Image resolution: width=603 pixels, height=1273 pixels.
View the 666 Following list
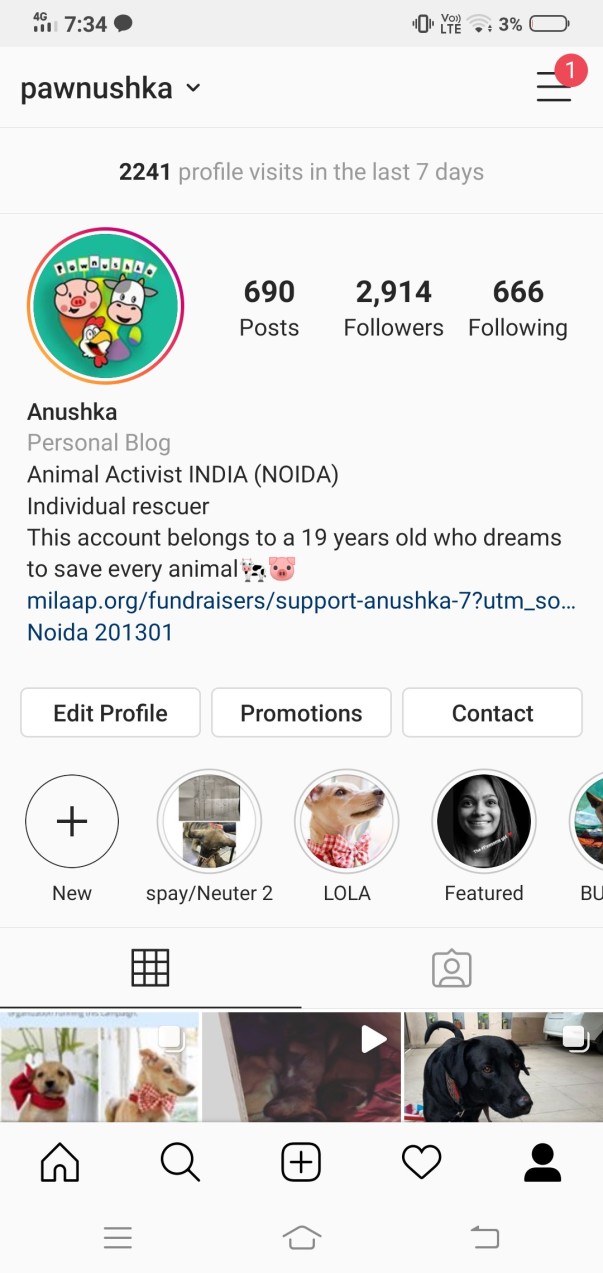click(517, 308)
